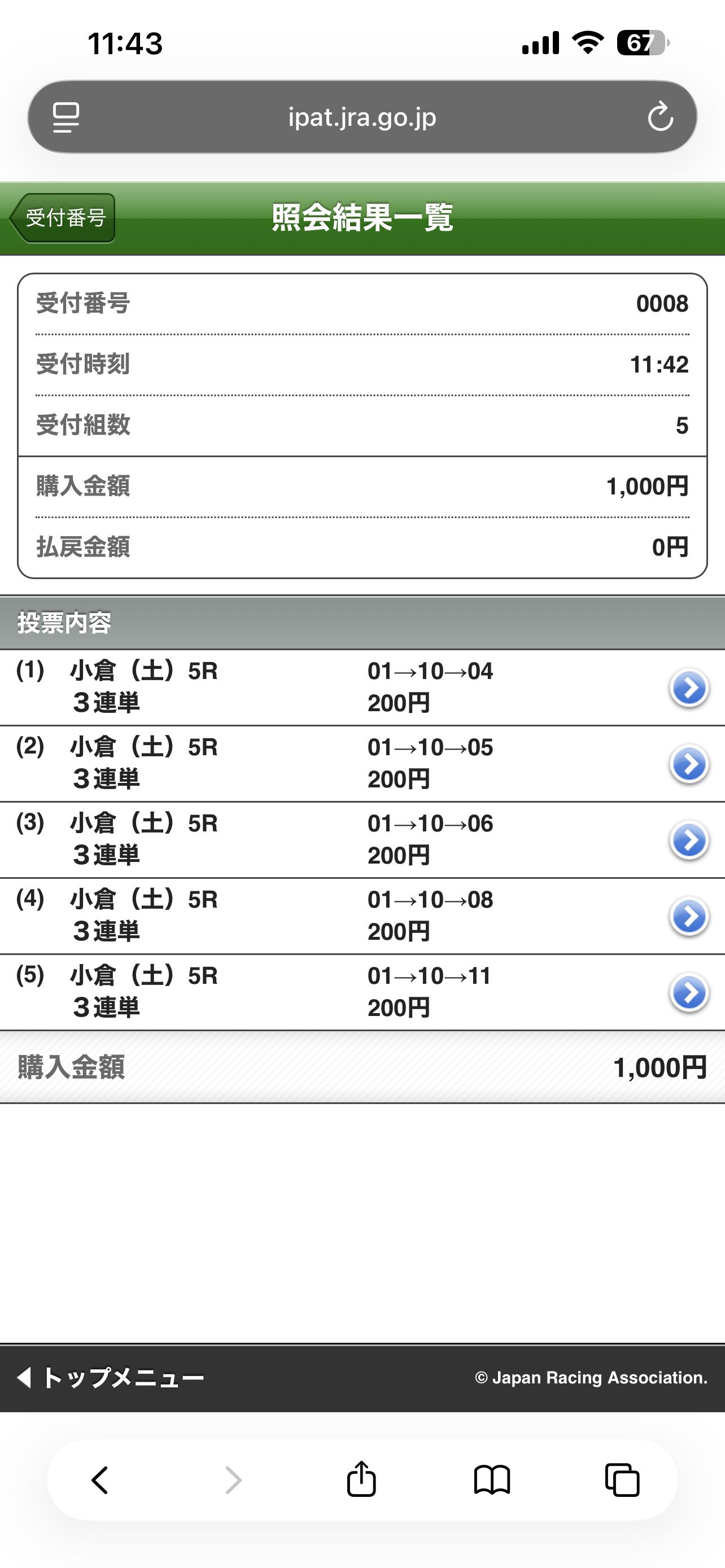The width and height of the screenshot is (725, 1568).
Task: View bet details for 01→10→05
Action: pos(688,764)
